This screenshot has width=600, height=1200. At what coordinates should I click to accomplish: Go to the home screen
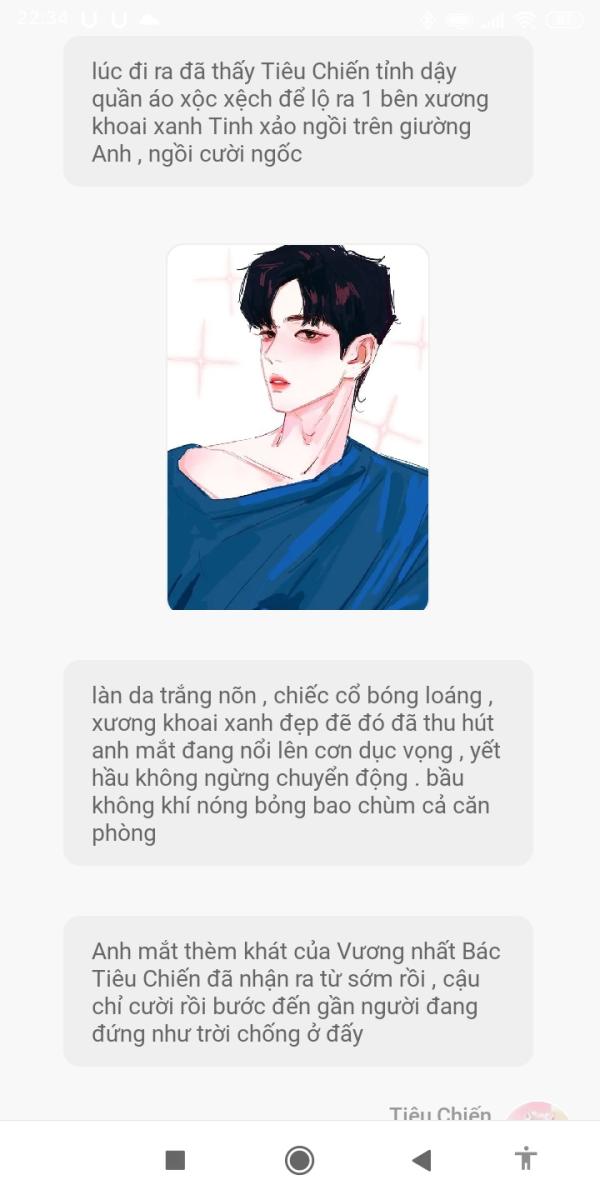(x=299, y=1160)
